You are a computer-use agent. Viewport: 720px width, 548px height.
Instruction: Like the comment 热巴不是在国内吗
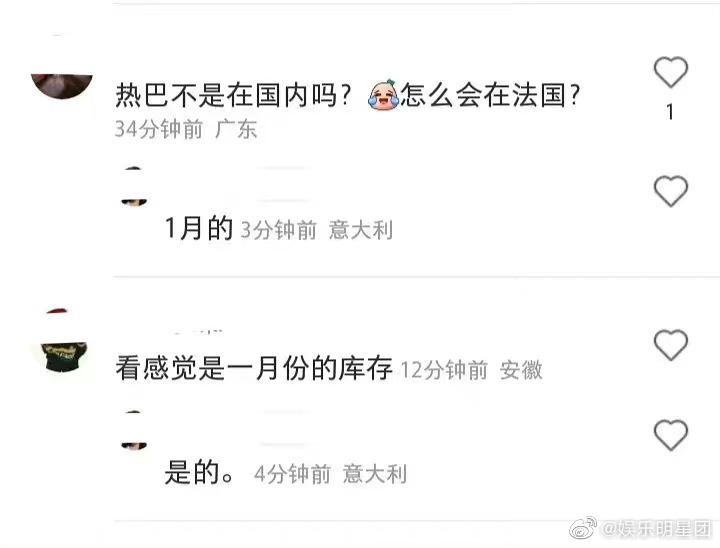[x=670, y=73]
